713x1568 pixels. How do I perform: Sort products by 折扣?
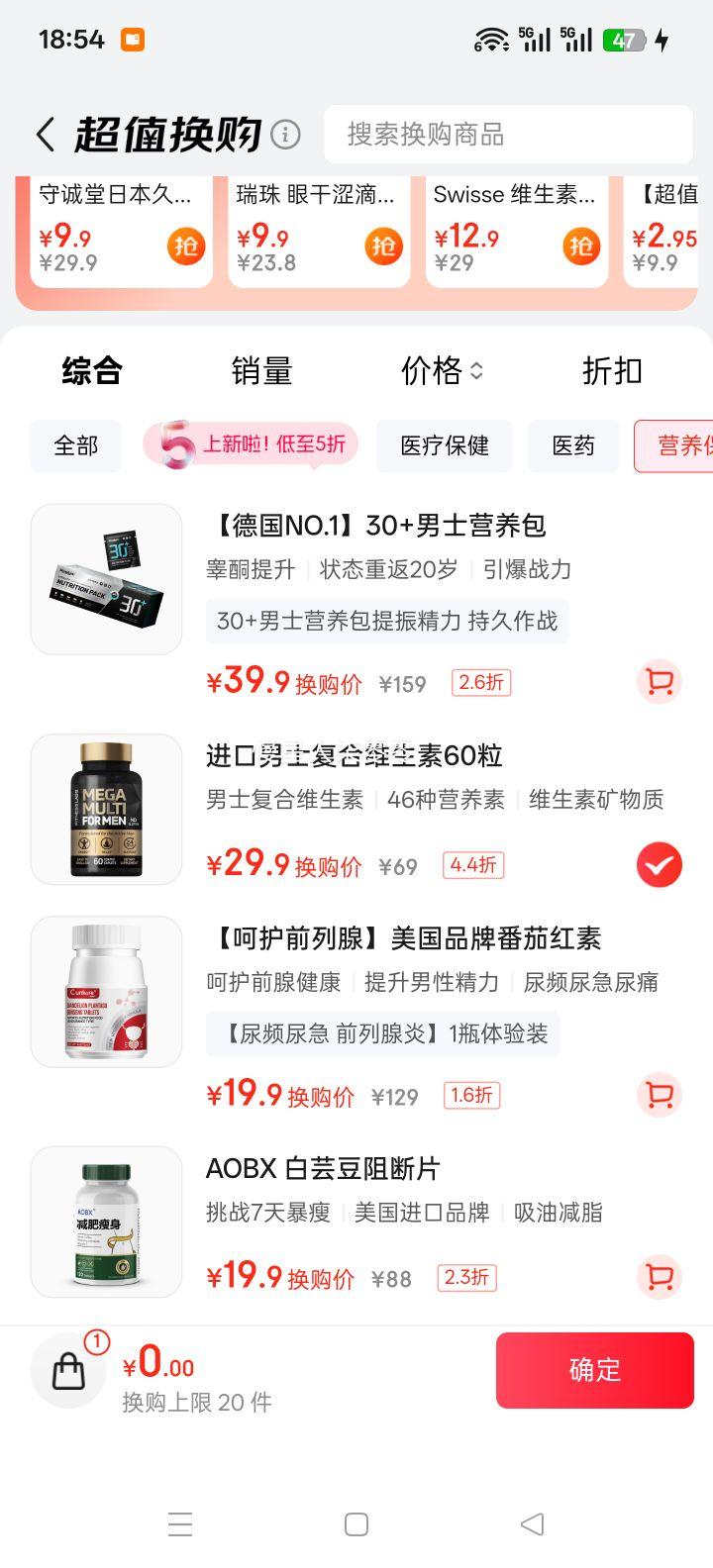[612, 371]
